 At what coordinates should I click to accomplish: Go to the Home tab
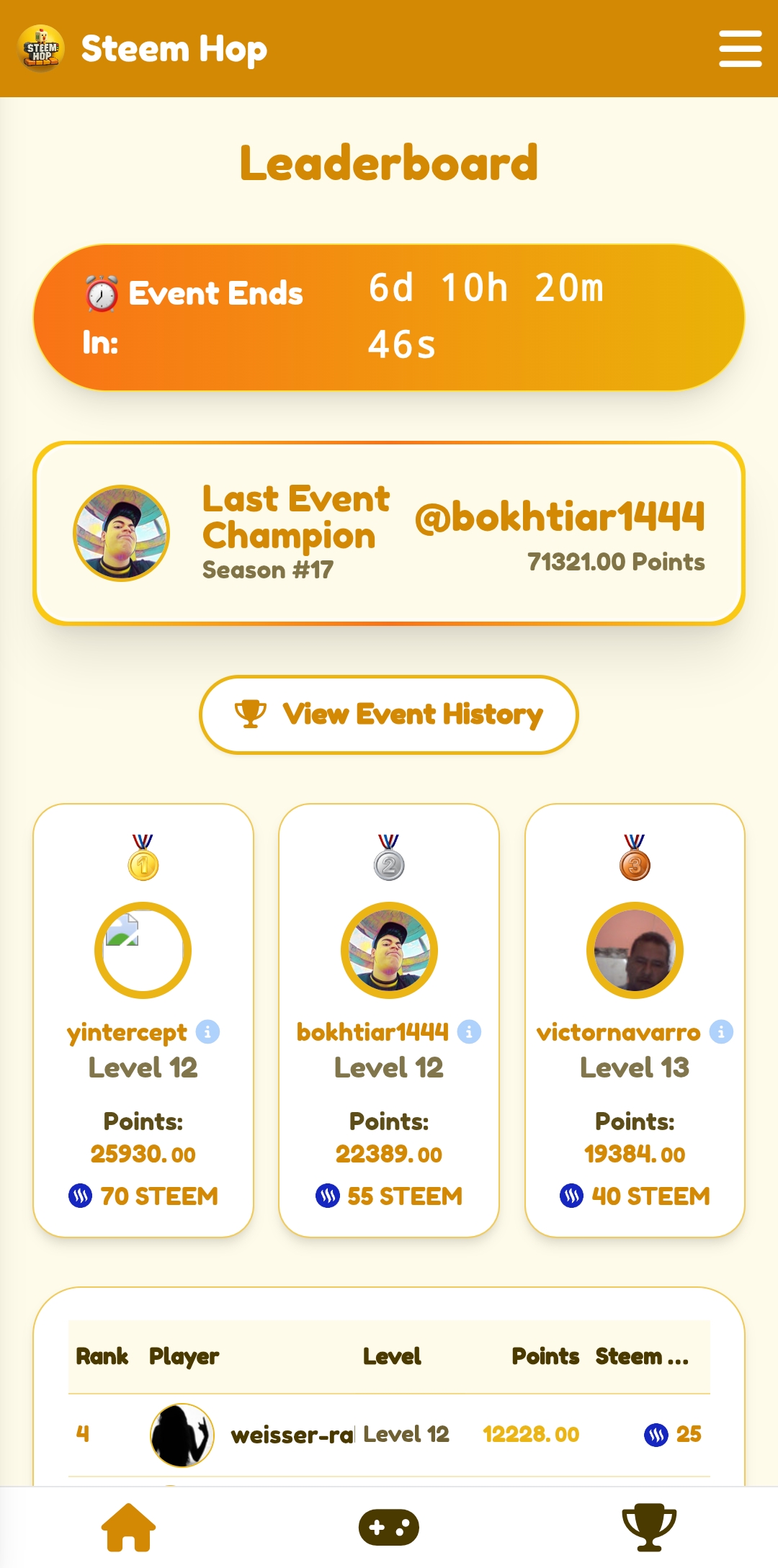pos(129,1527)
